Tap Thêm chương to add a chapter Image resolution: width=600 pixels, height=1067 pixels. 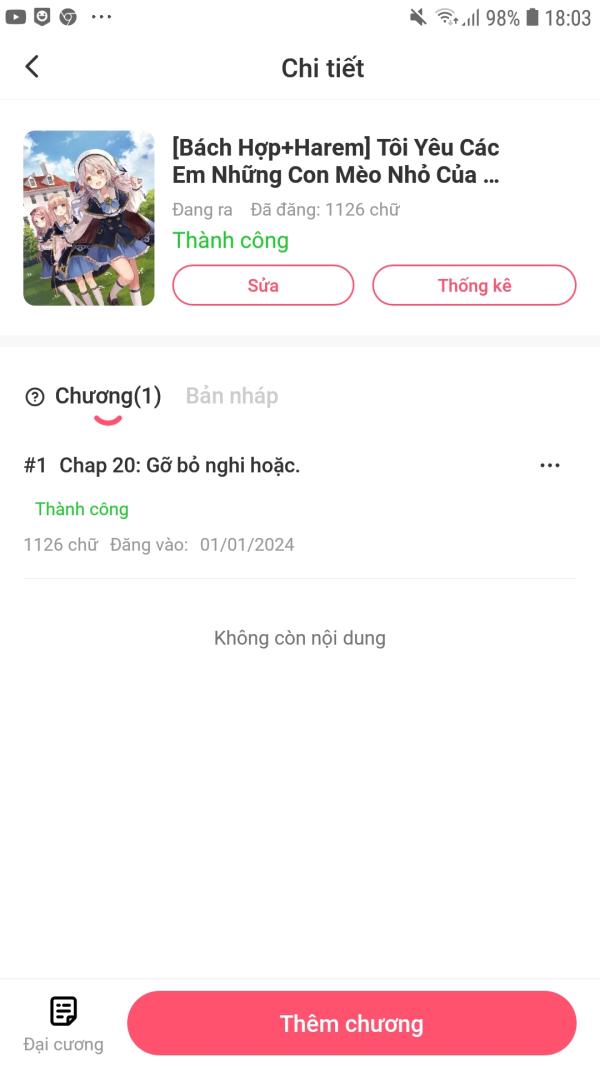click(351, 1023)
